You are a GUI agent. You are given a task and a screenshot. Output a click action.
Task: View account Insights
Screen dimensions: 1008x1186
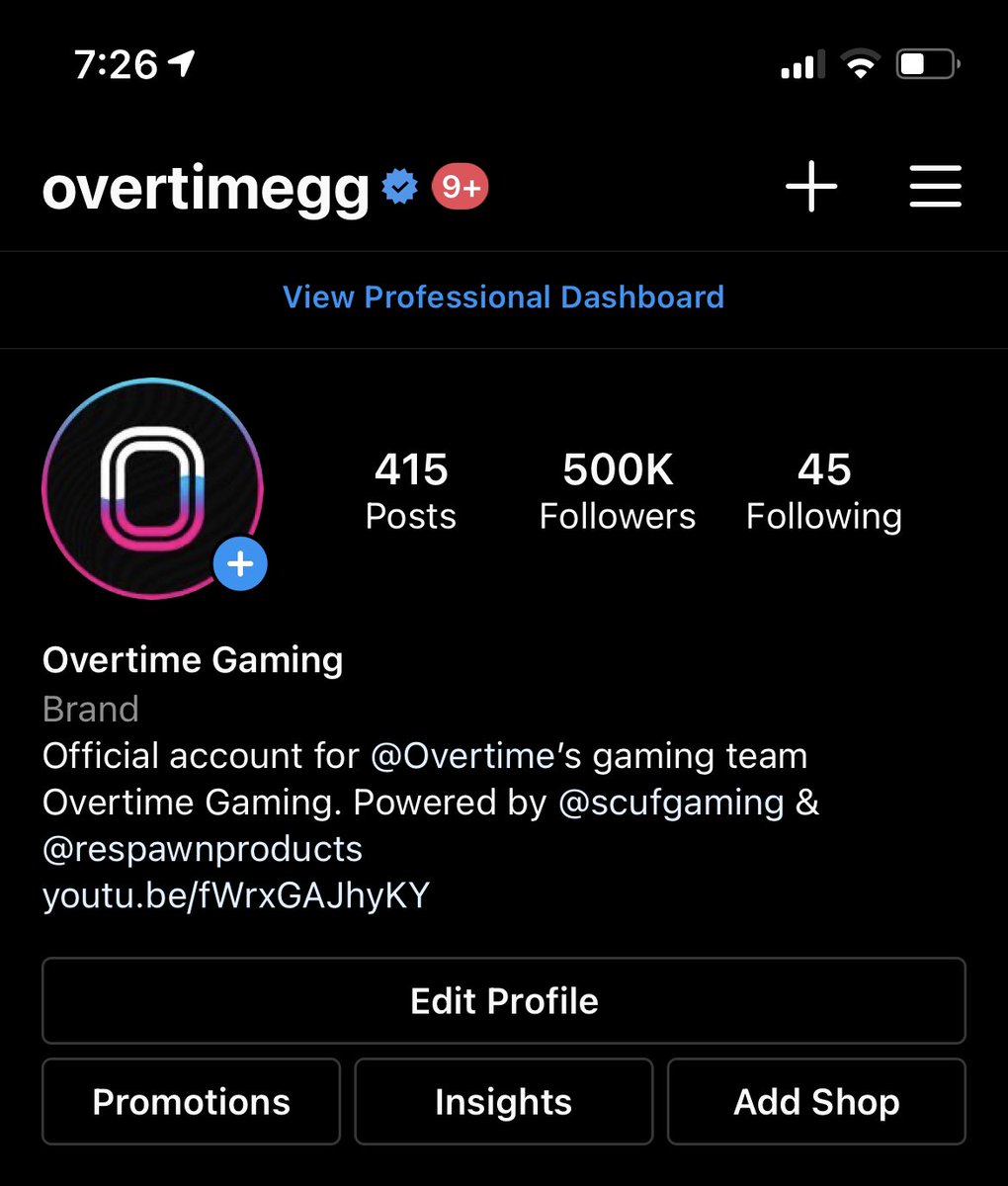click(x=503, y=1102)
